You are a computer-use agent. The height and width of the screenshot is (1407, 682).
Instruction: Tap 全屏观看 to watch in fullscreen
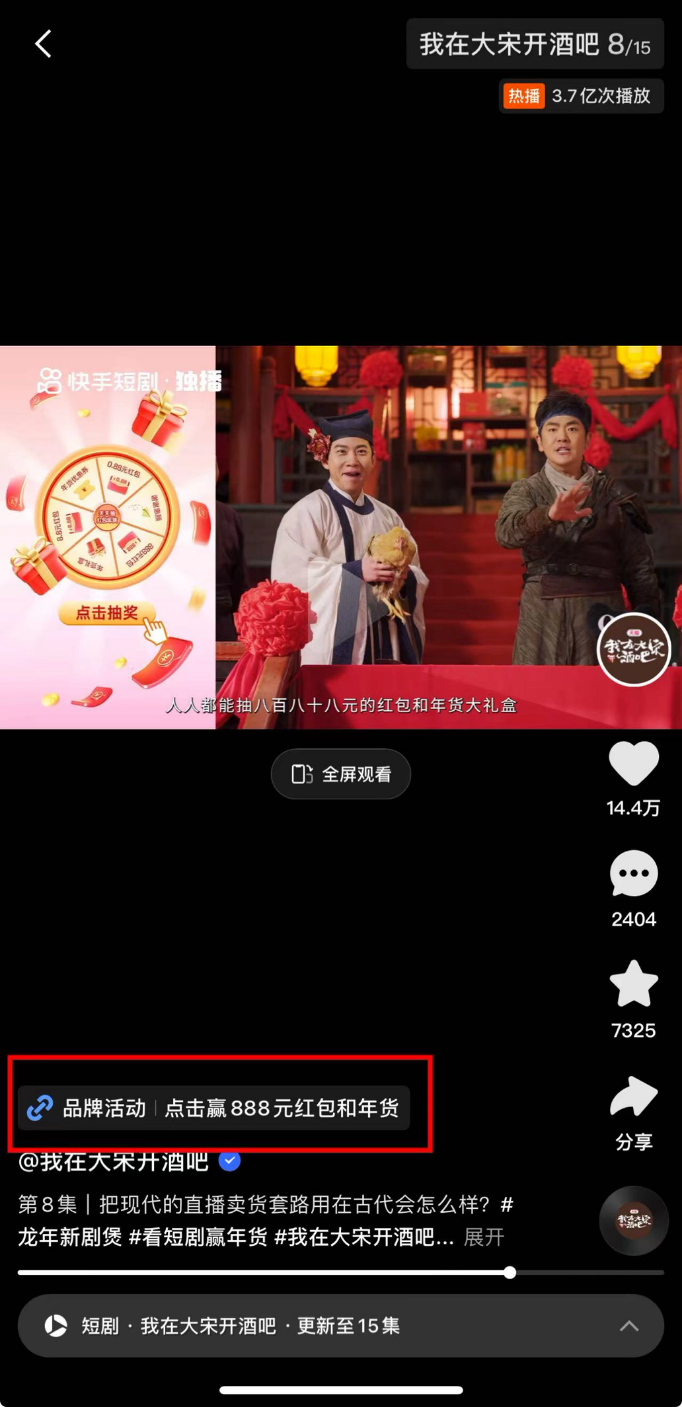pos(341,774)
